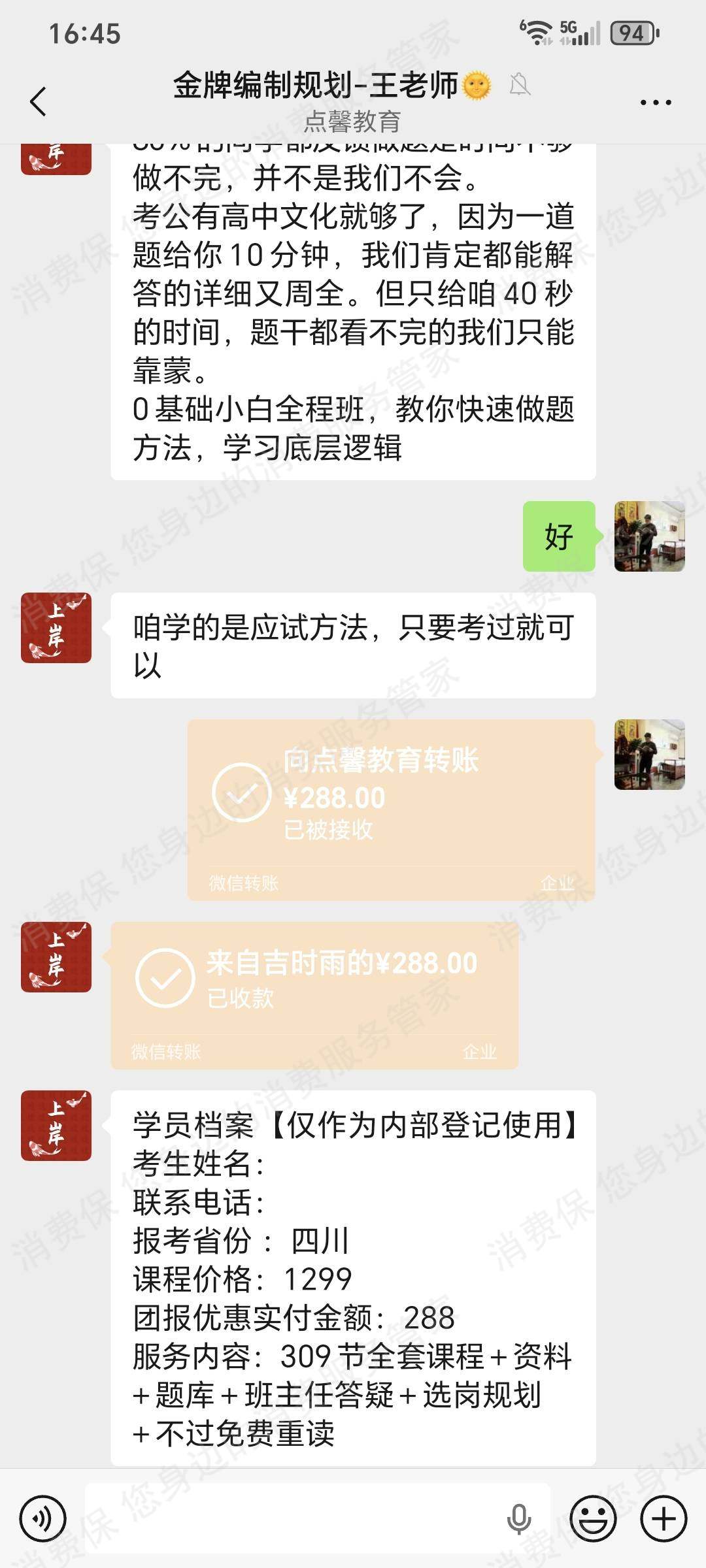Tap the 点馨教育 subtitle under chat title
Viewport: 706px width, 1568px height.
353,120
